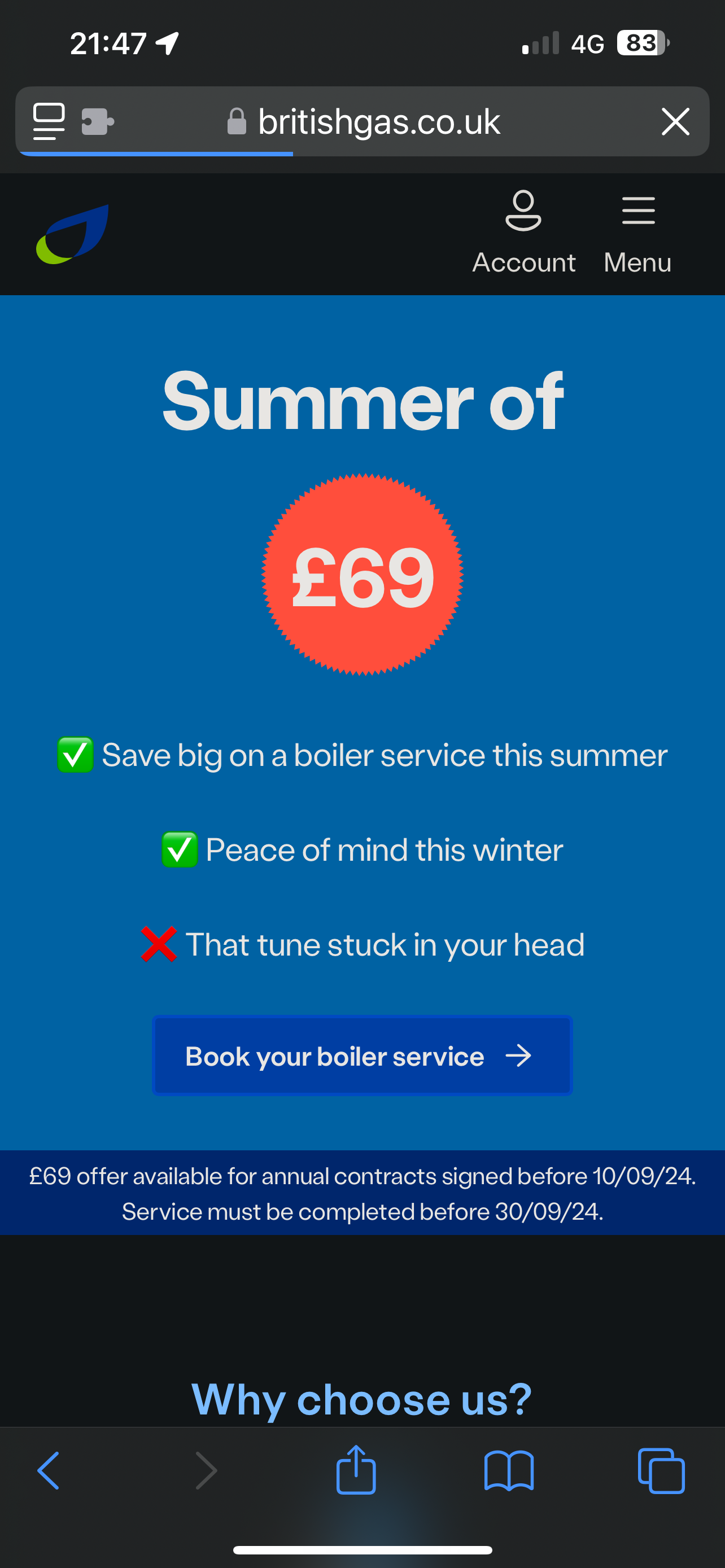Open the site Menu
The image size is (725, 1568).
[637, 234]
